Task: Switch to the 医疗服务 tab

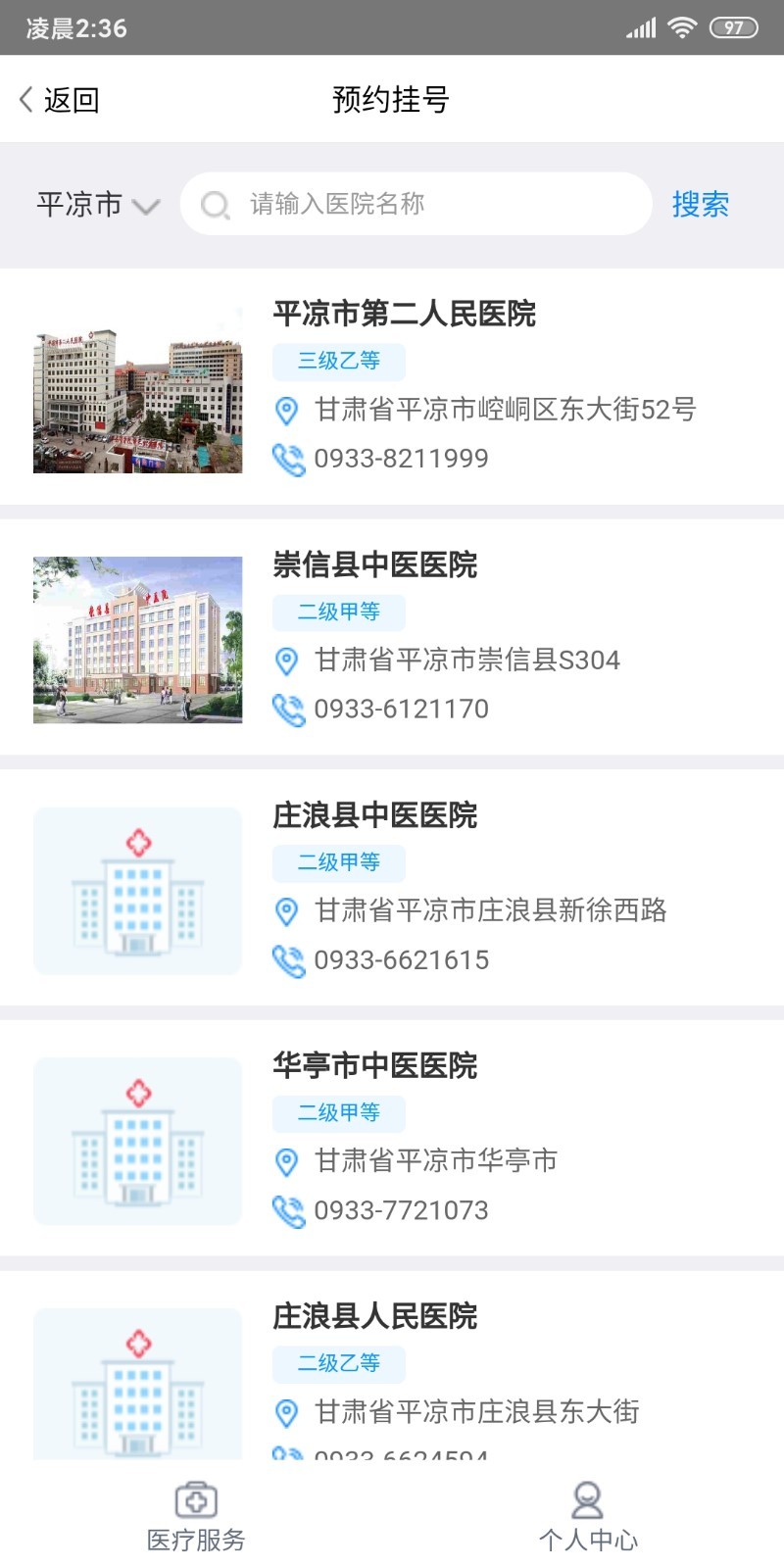Action: 195,1514
